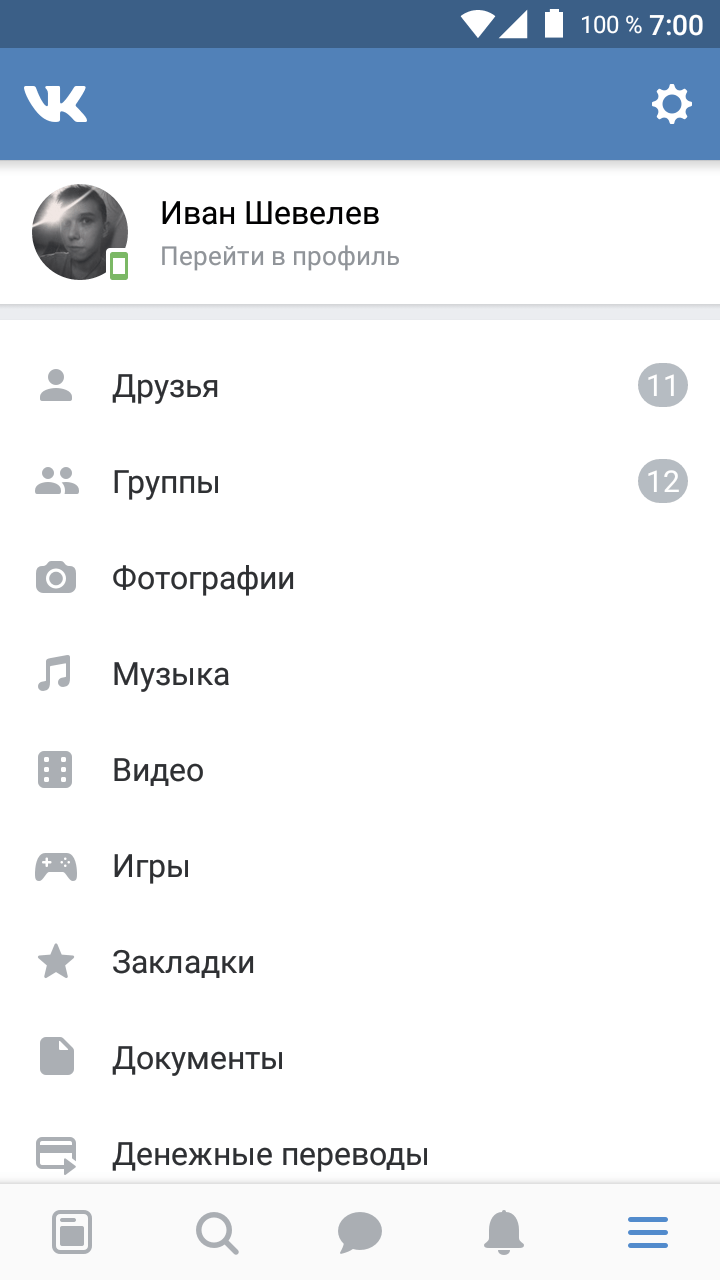Go to Иван Шевелев's profile
The width and height of the screenshot is (720, 1280).
point(270,233)
